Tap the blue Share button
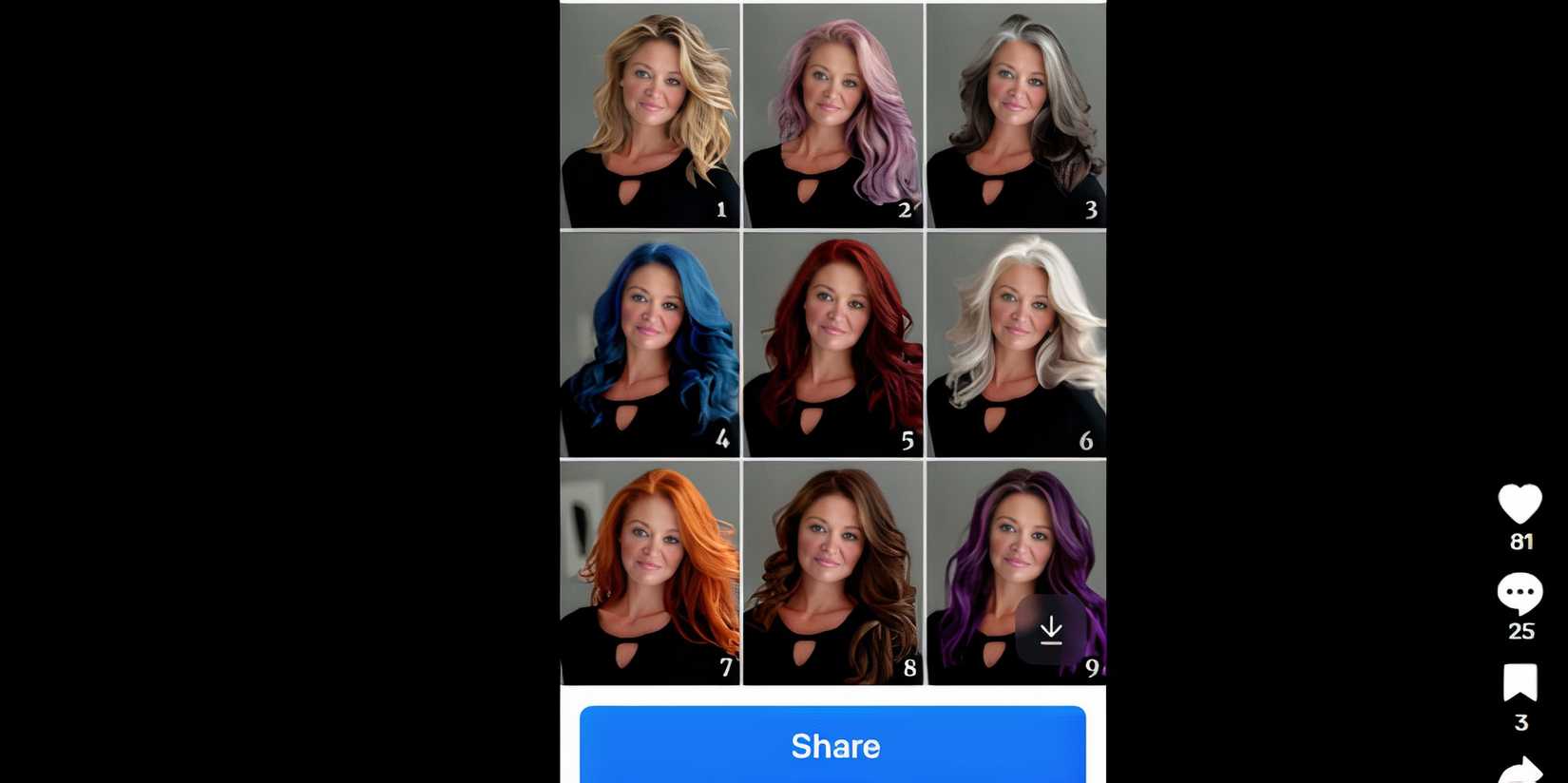 click(832, 745)
